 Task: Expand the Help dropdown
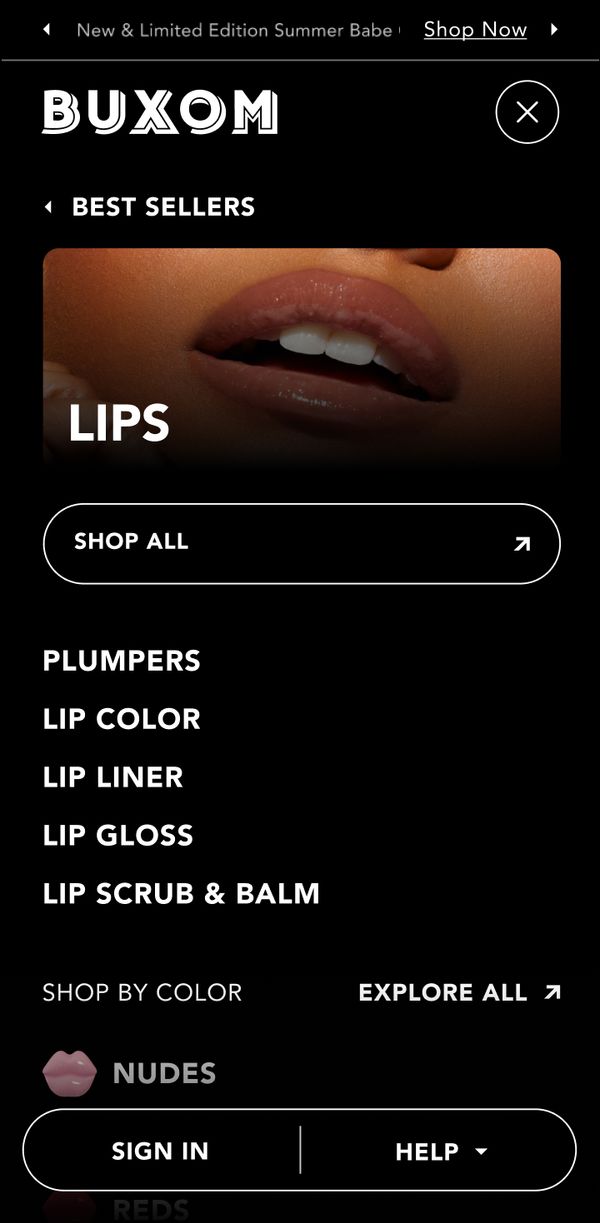coord(441,1151)
